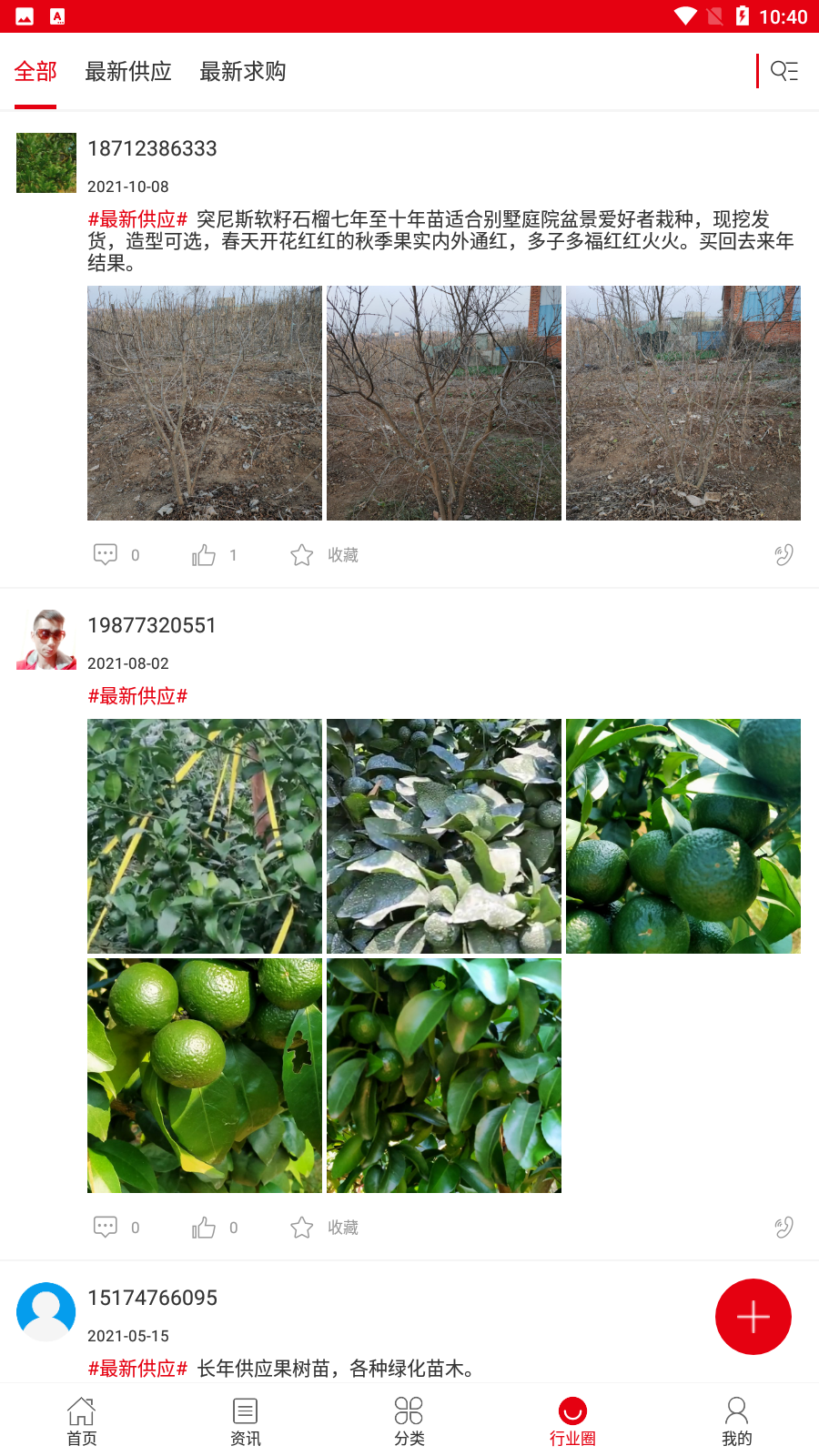This screenshot has height=1456, width=819.
Task: Go to the 首页 tab
Action: [x=82, y=1421]
